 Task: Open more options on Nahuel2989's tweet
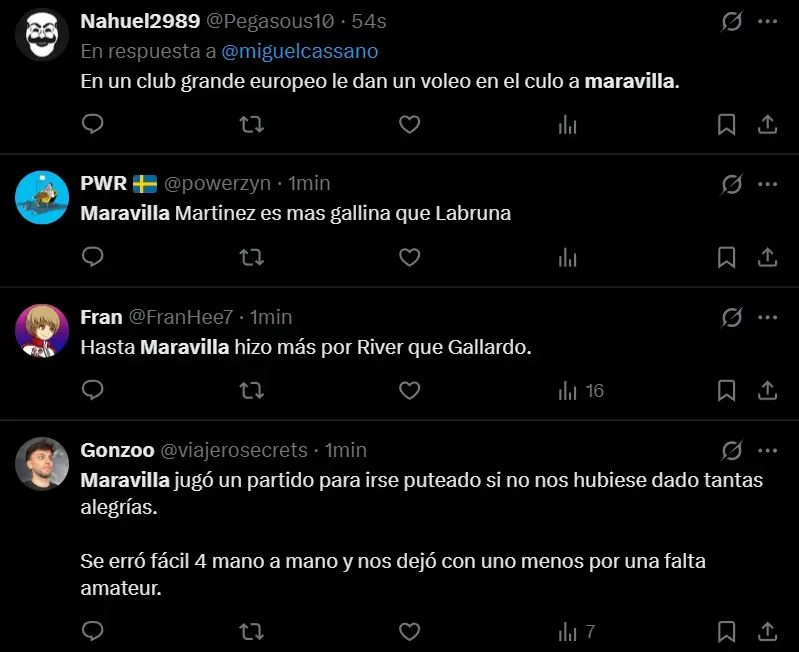click(x=768, y=21)
